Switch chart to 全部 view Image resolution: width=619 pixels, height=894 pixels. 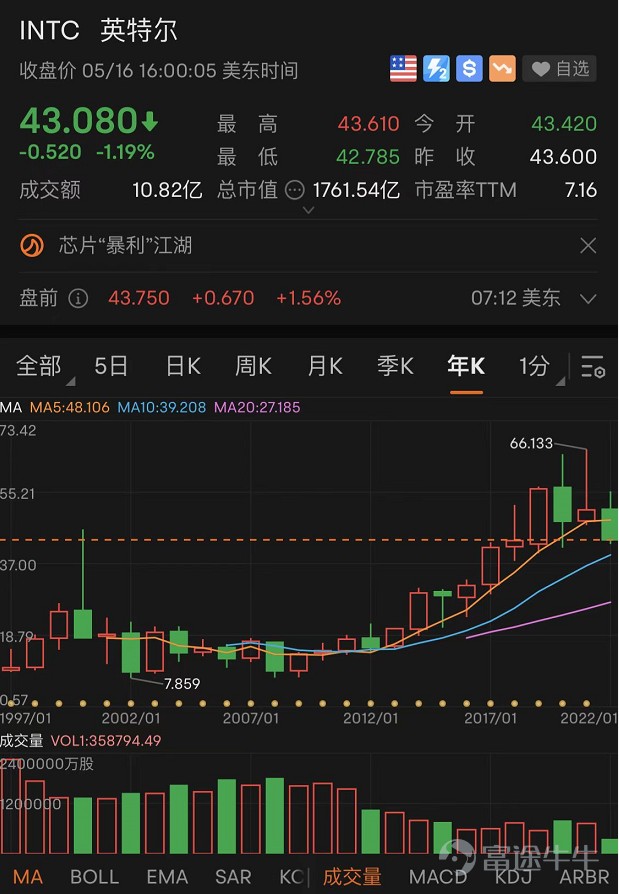pos(39,367)
